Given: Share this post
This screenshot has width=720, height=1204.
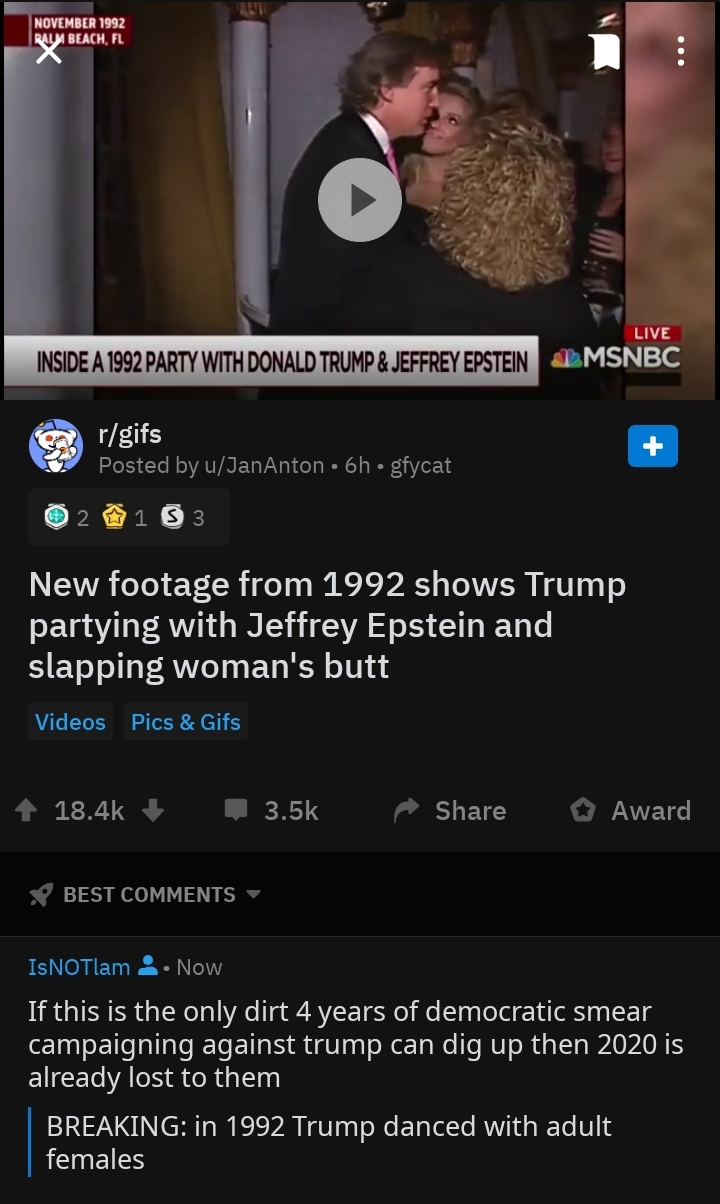Looking at the screenshot, I should (450, 810).
